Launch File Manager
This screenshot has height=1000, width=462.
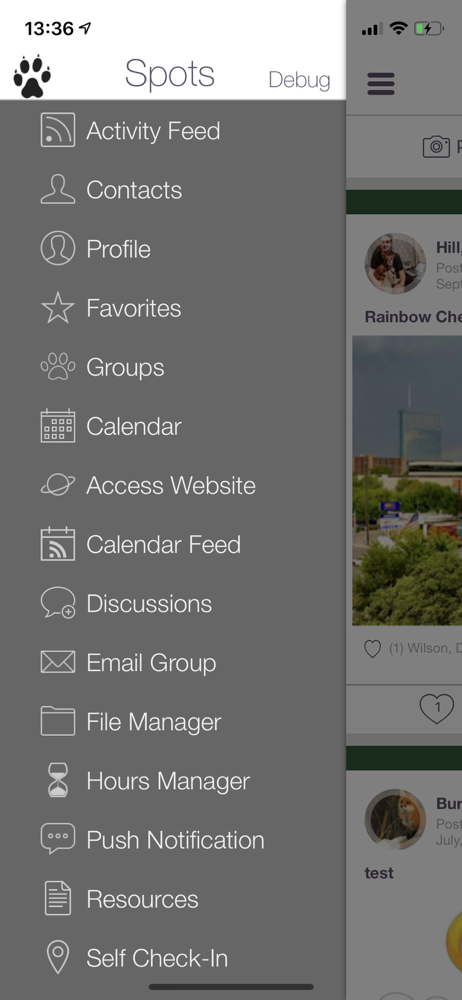tap(173, 722)
